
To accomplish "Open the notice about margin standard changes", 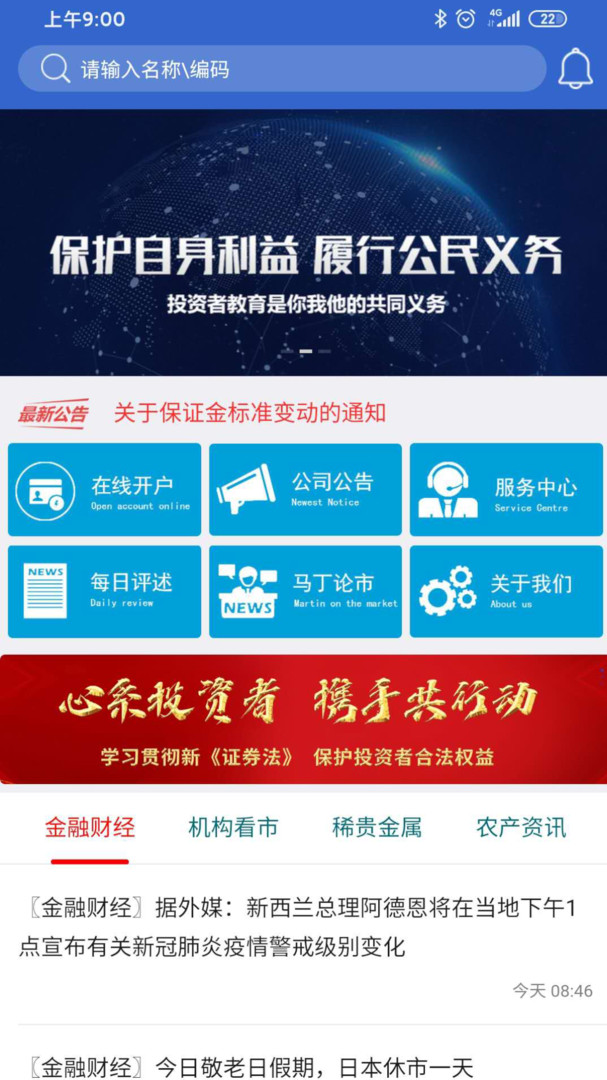I will pos(249,413).
